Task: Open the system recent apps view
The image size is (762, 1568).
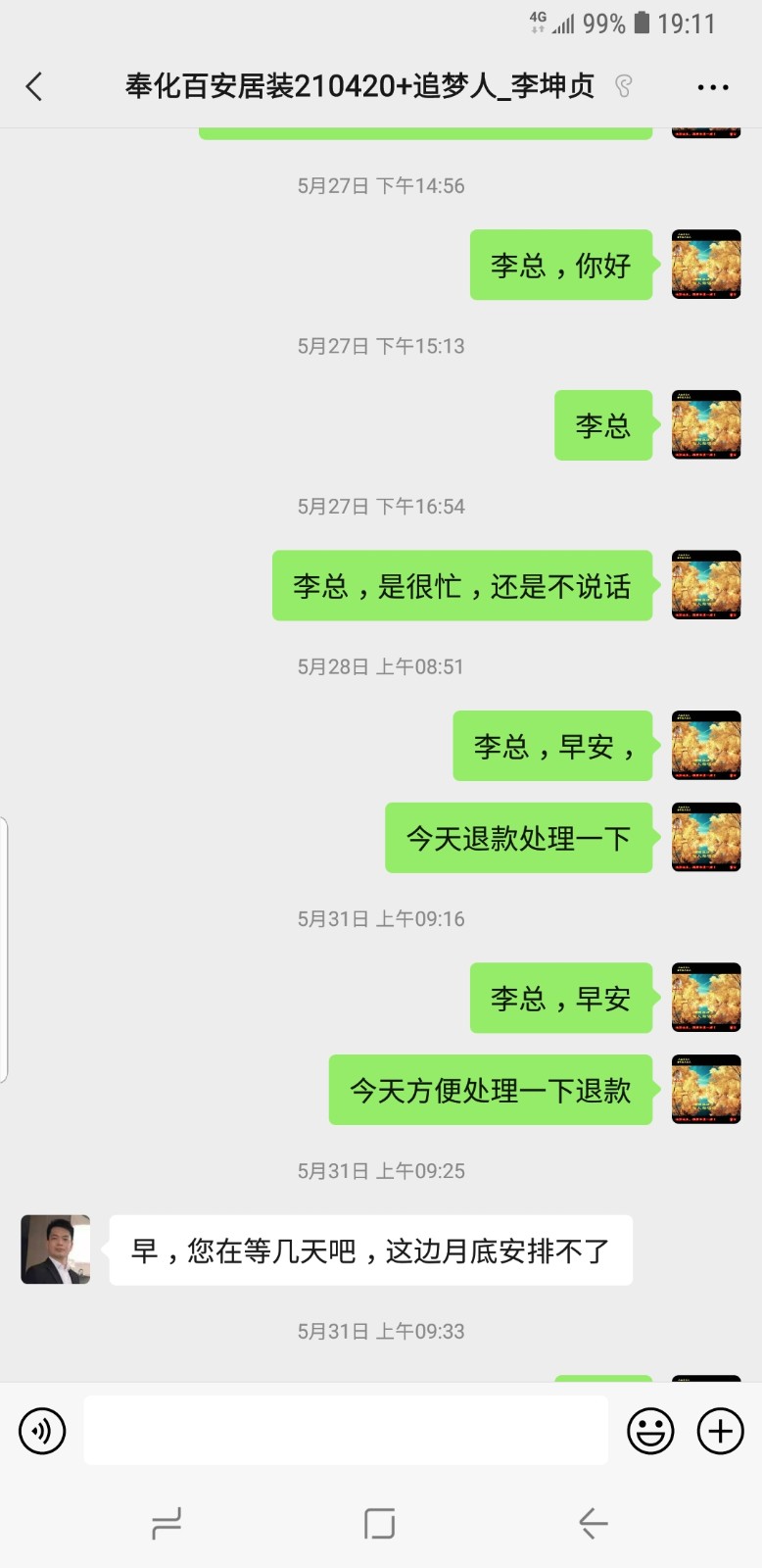Action: (167, 1523)
